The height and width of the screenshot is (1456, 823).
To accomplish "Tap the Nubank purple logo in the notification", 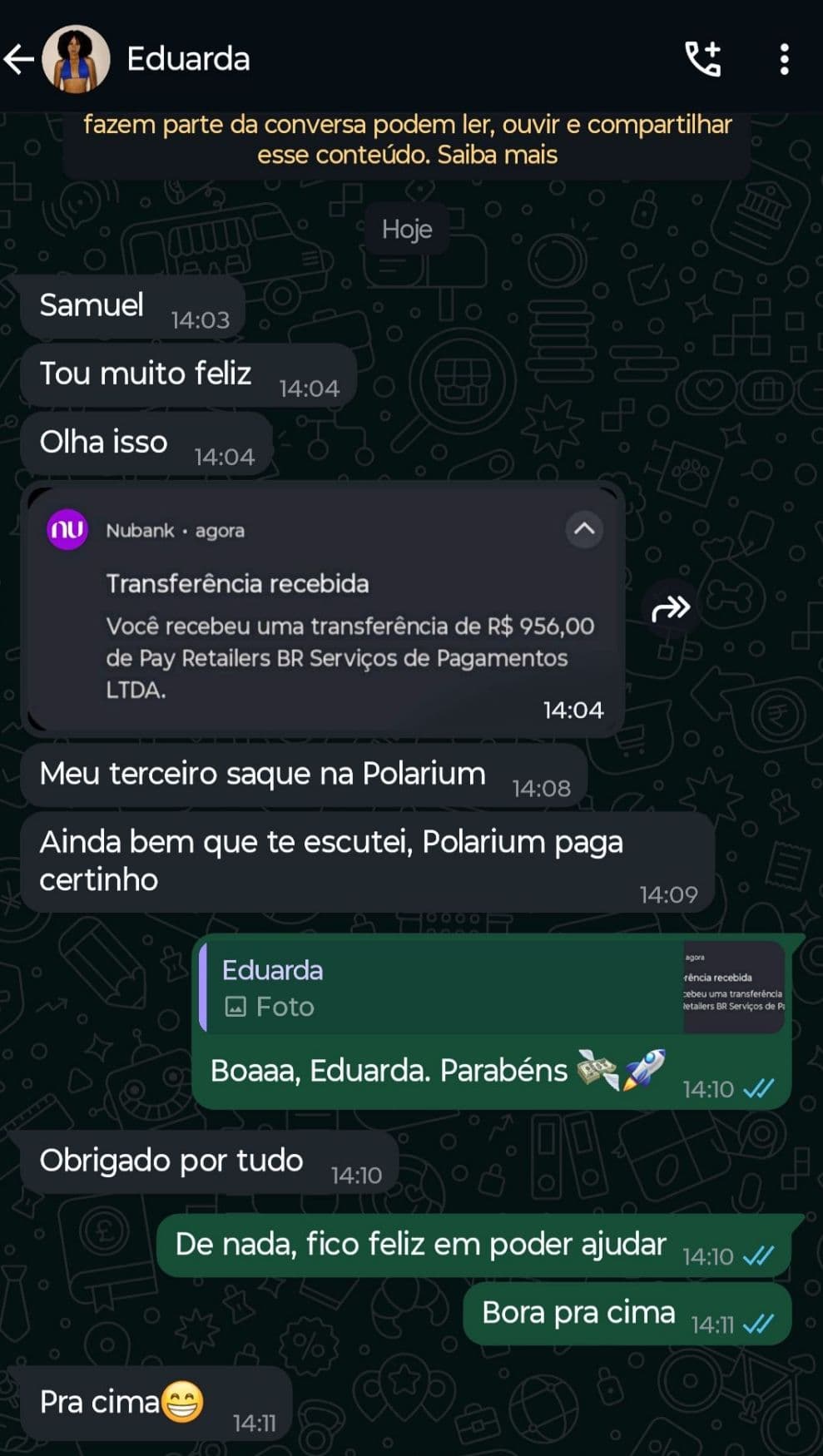I will (67, 530).
